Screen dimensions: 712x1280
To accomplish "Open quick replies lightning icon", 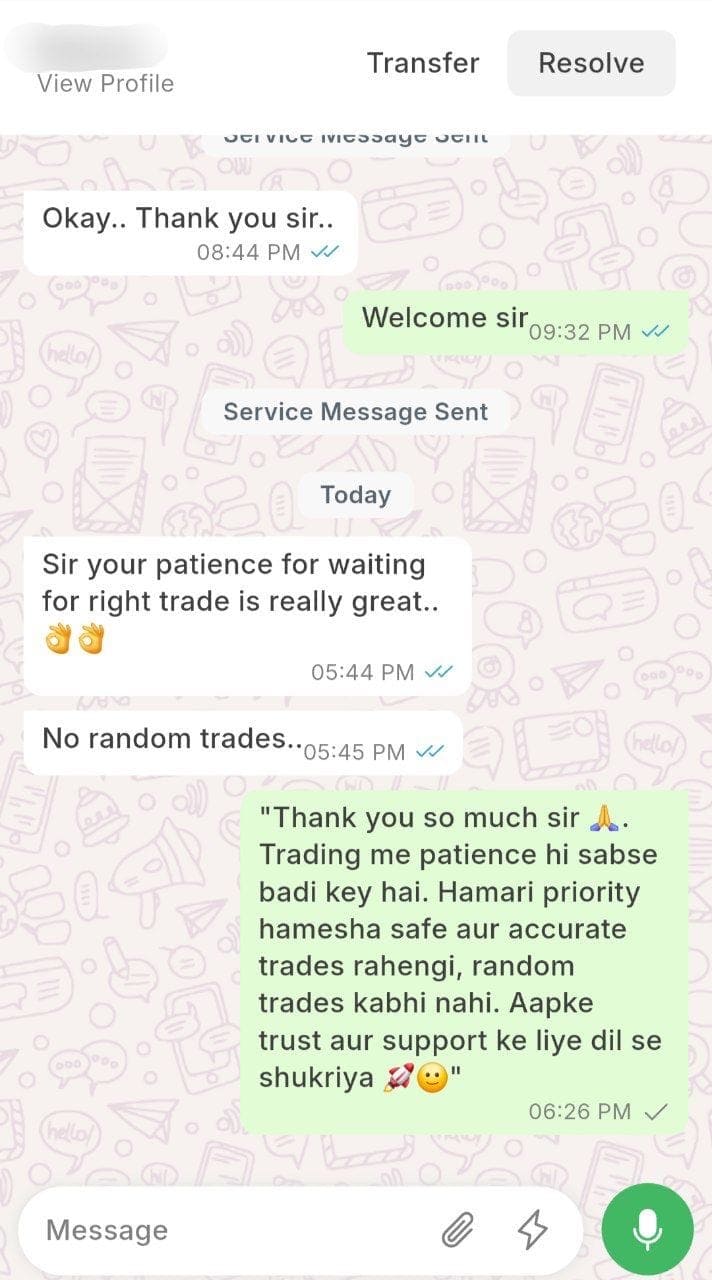I will coord(532,1230).
